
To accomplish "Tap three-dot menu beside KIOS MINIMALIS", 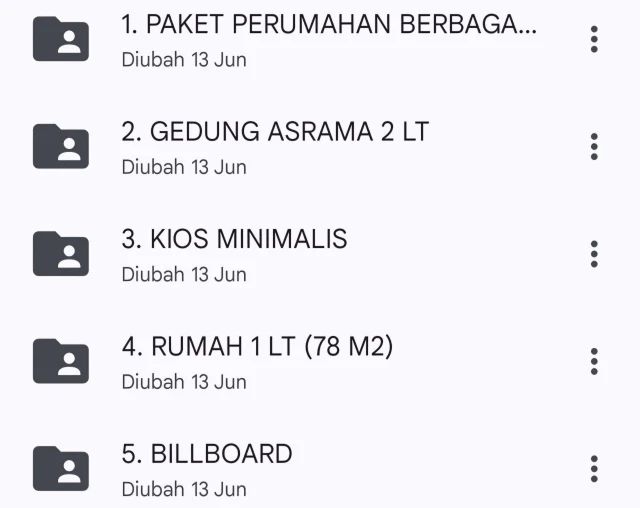I will coord(594,254).
